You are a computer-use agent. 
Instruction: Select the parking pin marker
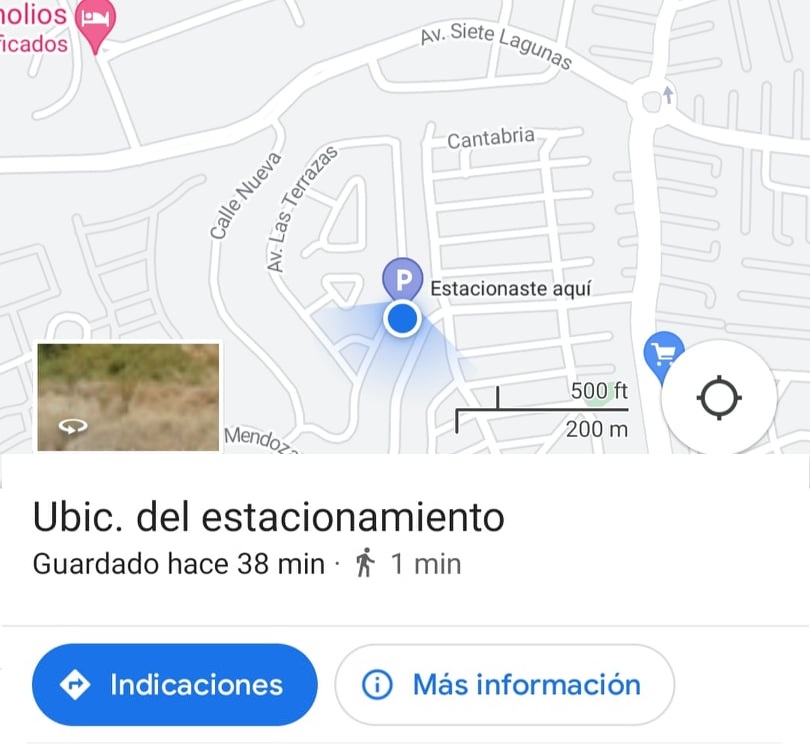(x=402, y=277)
